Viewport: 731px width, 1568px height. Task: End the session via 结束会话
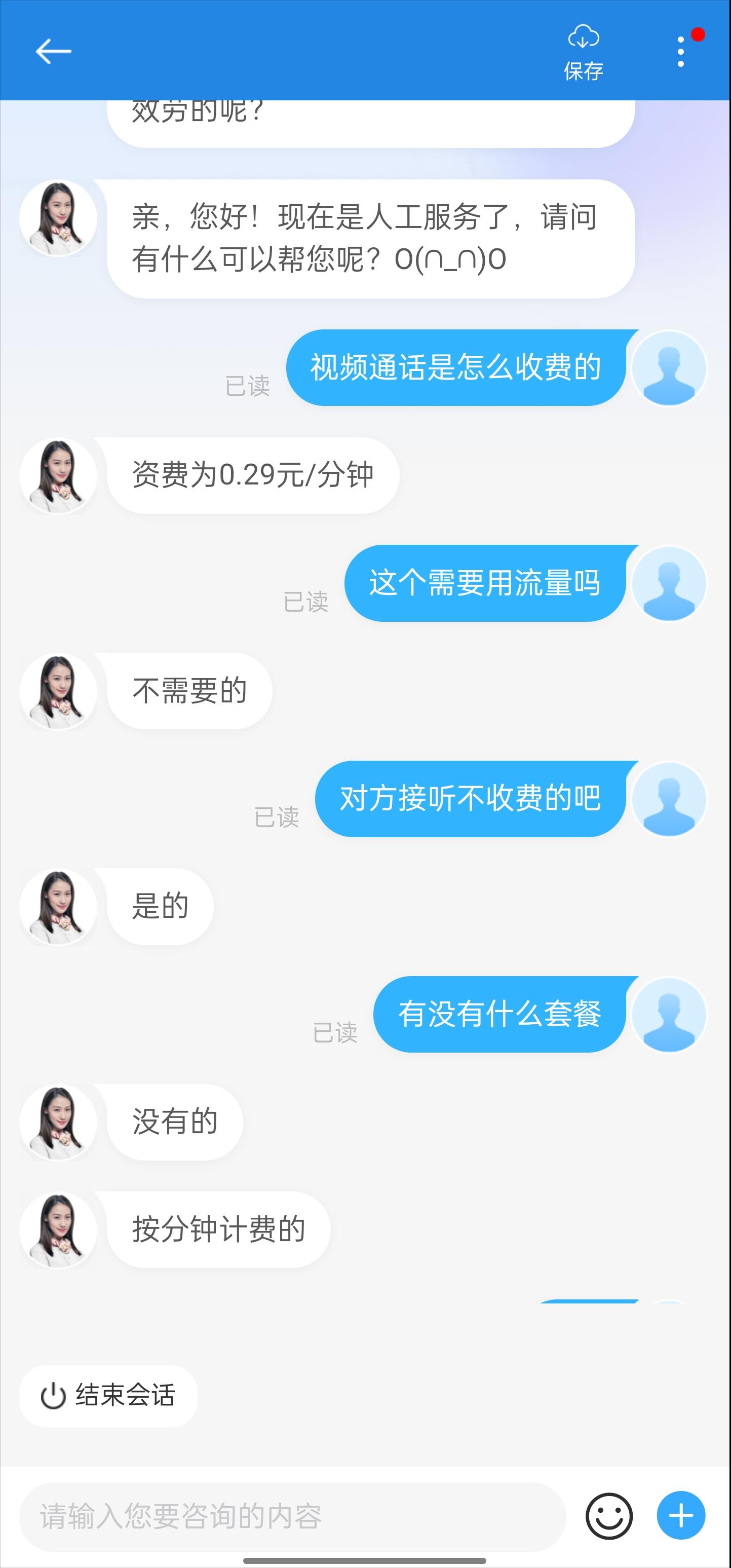(x=108, y=1396)
